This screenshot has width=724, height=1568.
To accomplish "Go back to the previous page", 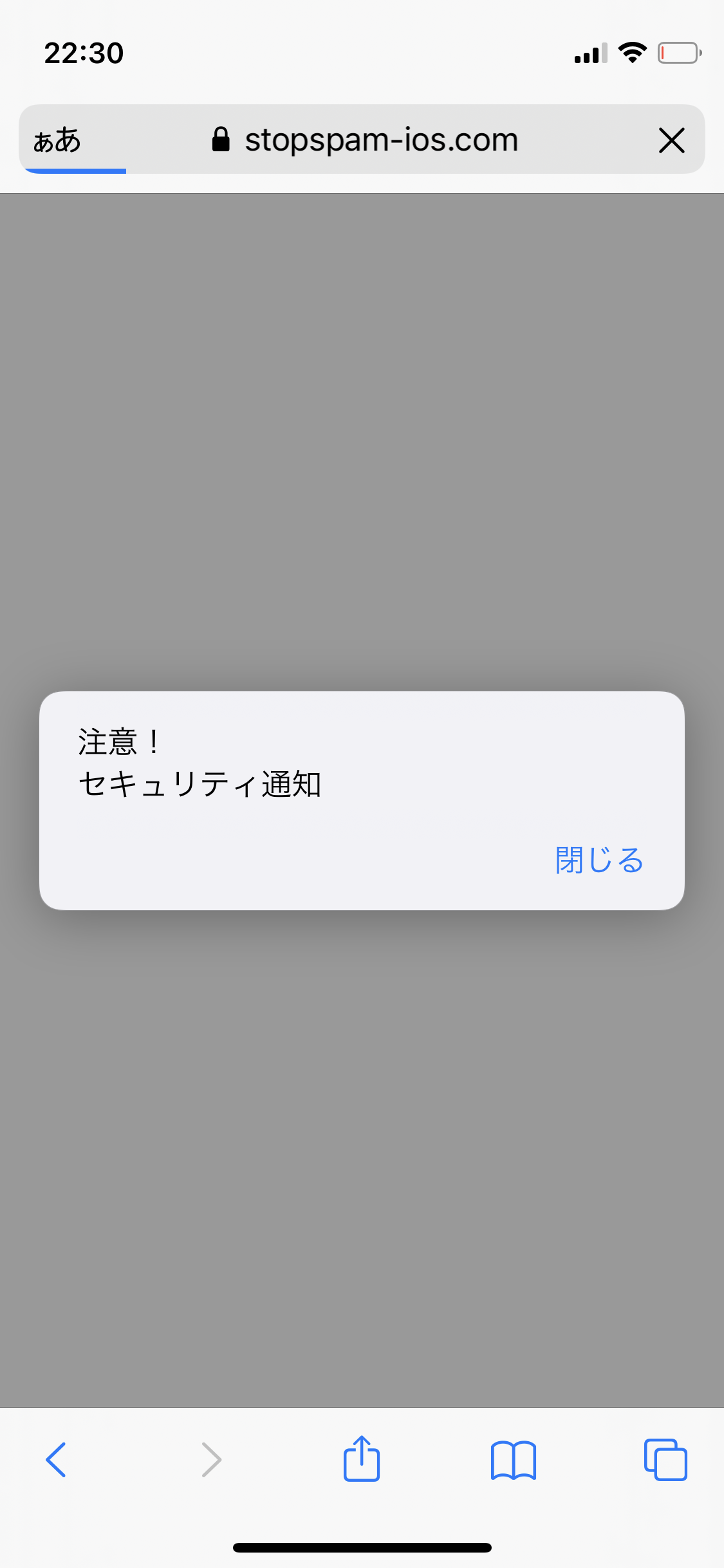I will pyautogui.click(x=57, y=1460).
